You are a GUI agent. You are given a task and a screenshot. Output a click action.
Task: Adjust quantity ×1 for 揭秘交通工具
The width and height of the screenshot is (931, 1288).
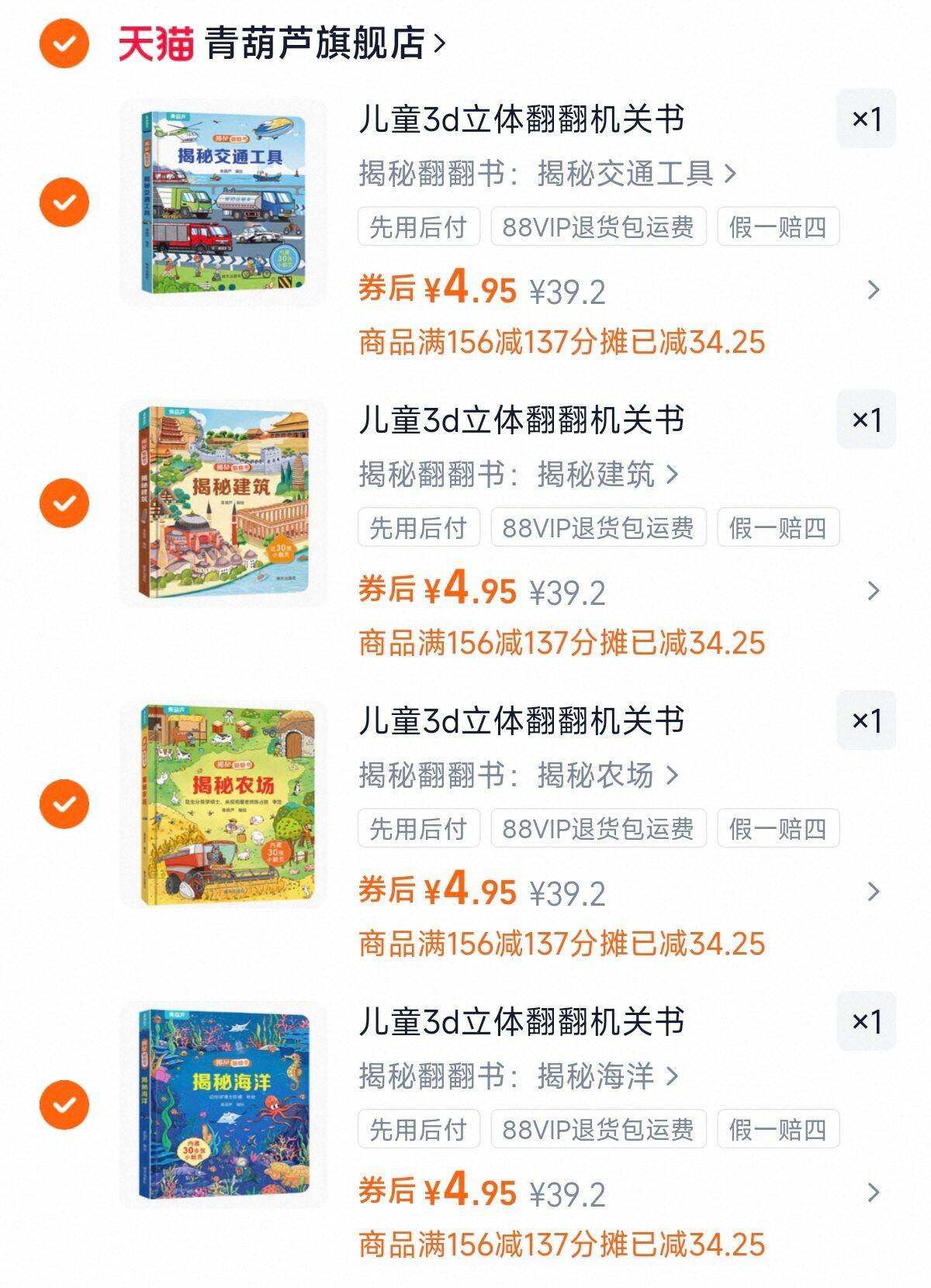pos(866,119)
